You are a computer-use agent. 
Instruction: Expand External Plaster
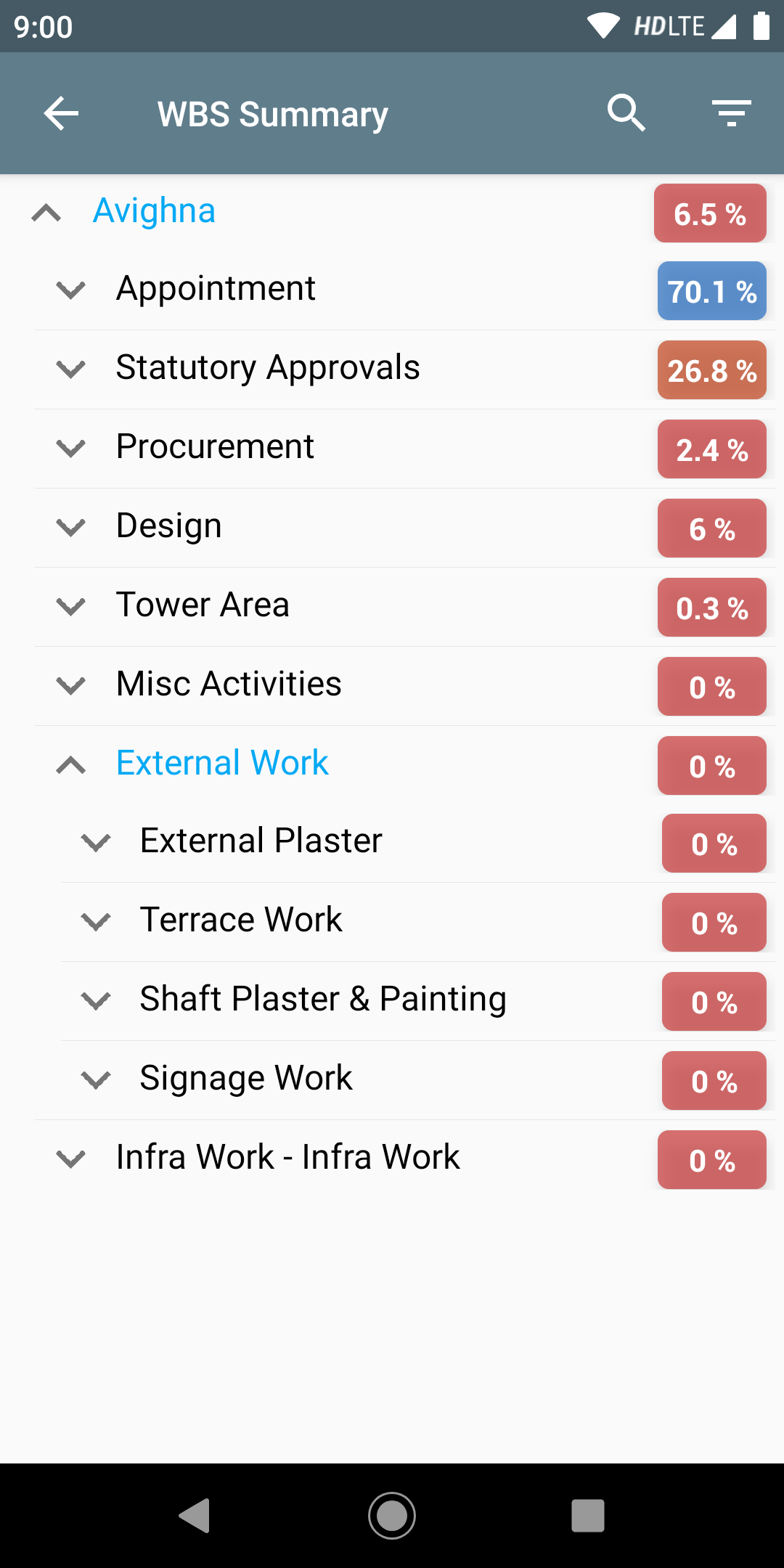point(96,844)
